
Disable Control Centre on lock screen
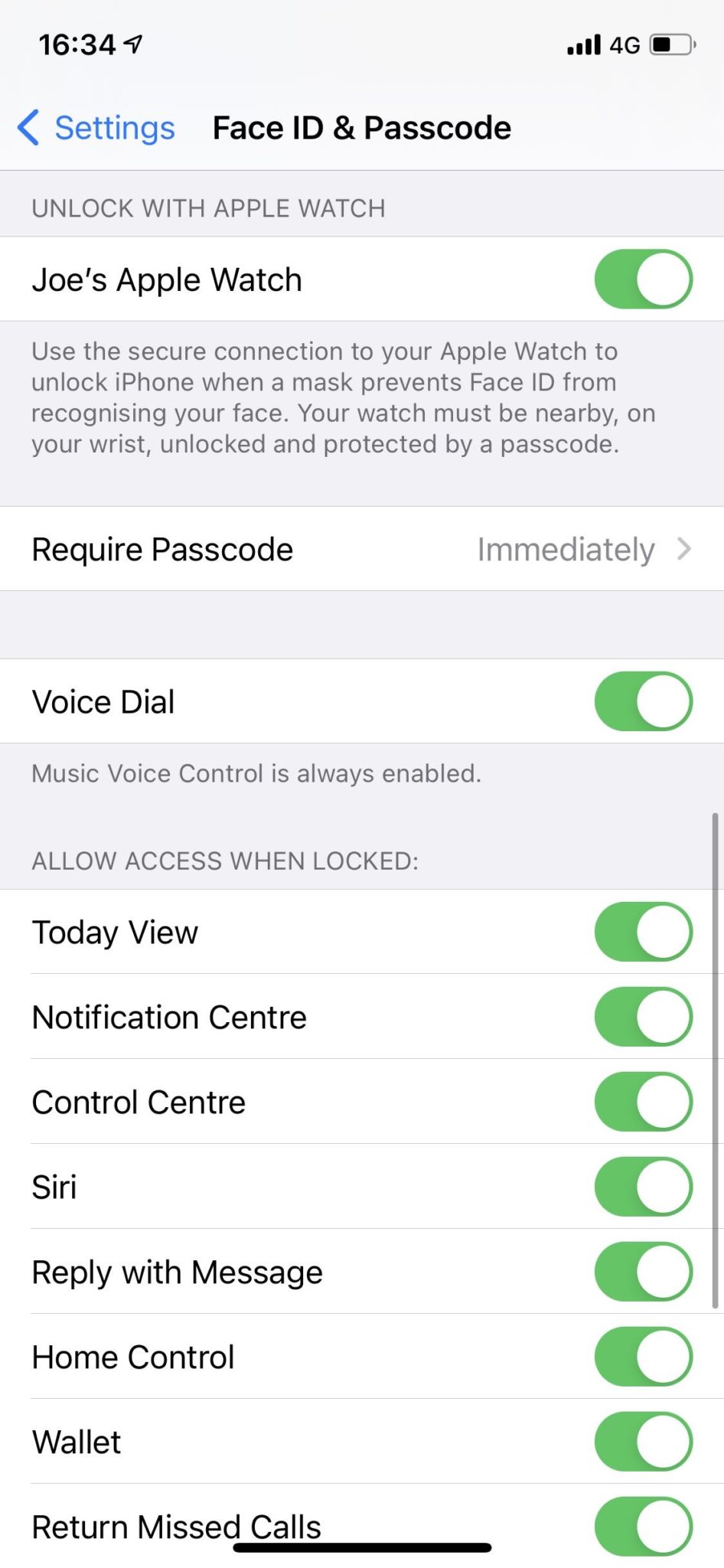[643, 1102]
